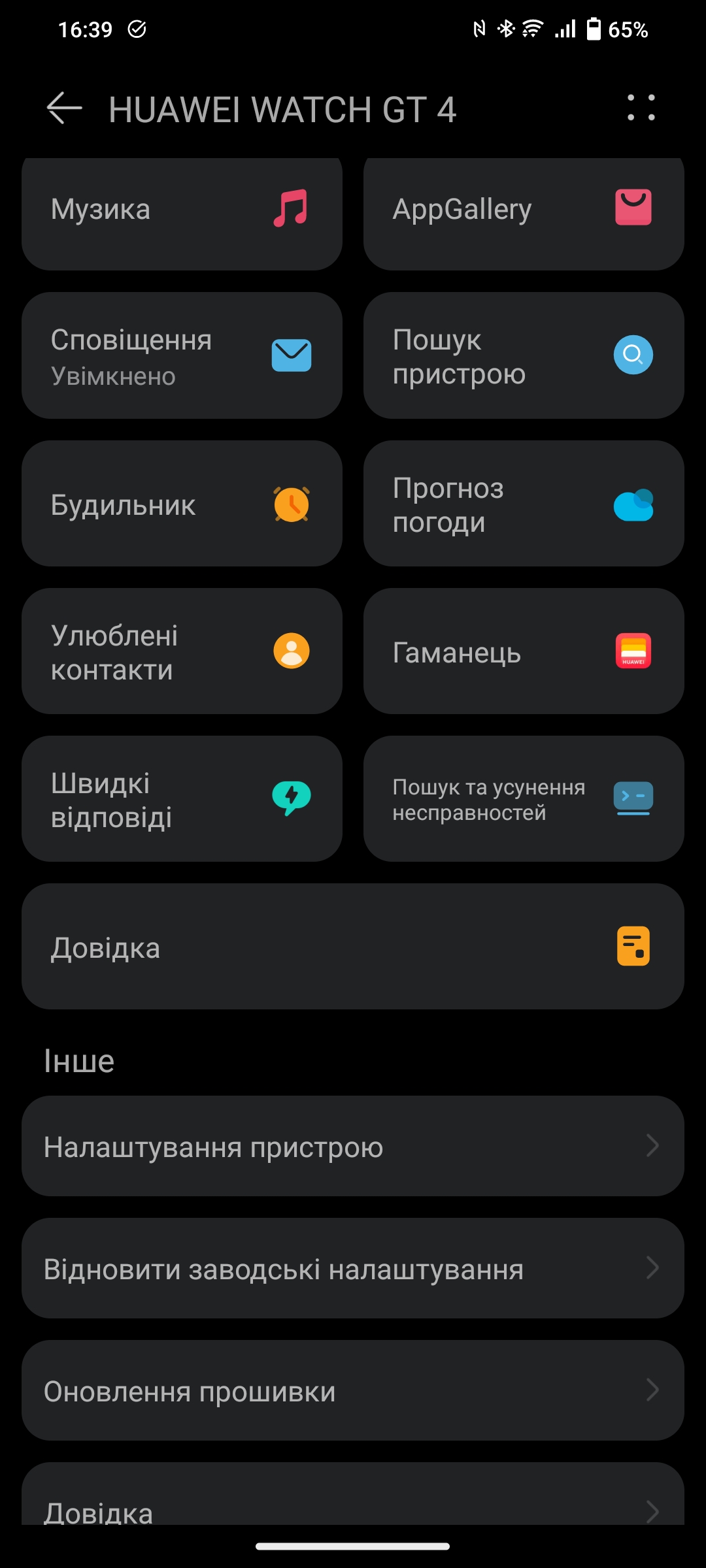The image size is (706, 1568).
Task: Open Улюблені контакти
Action: pyautogui.click(x=182, y=651)
